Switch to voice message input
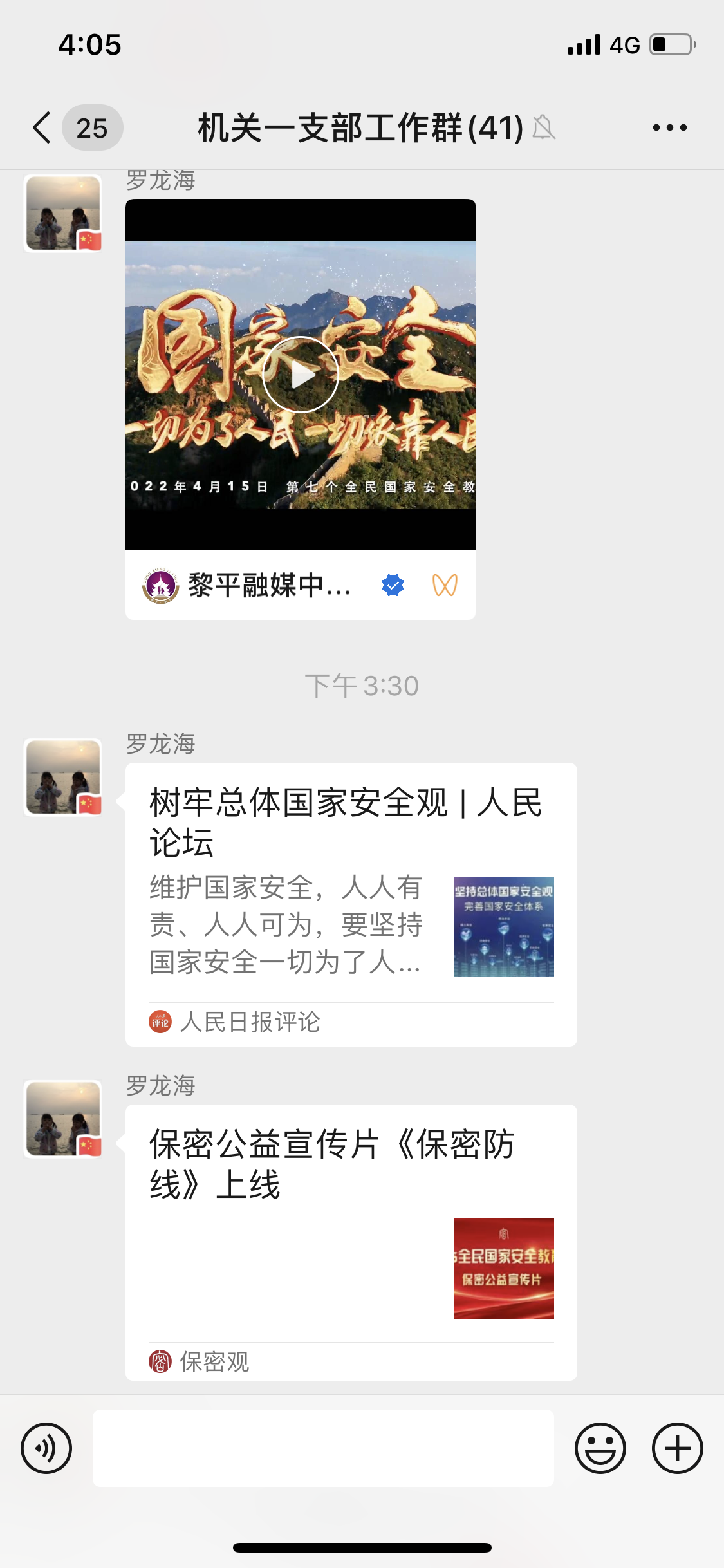The height and width of the screenshot is (1568, 724). [46, 1448]
